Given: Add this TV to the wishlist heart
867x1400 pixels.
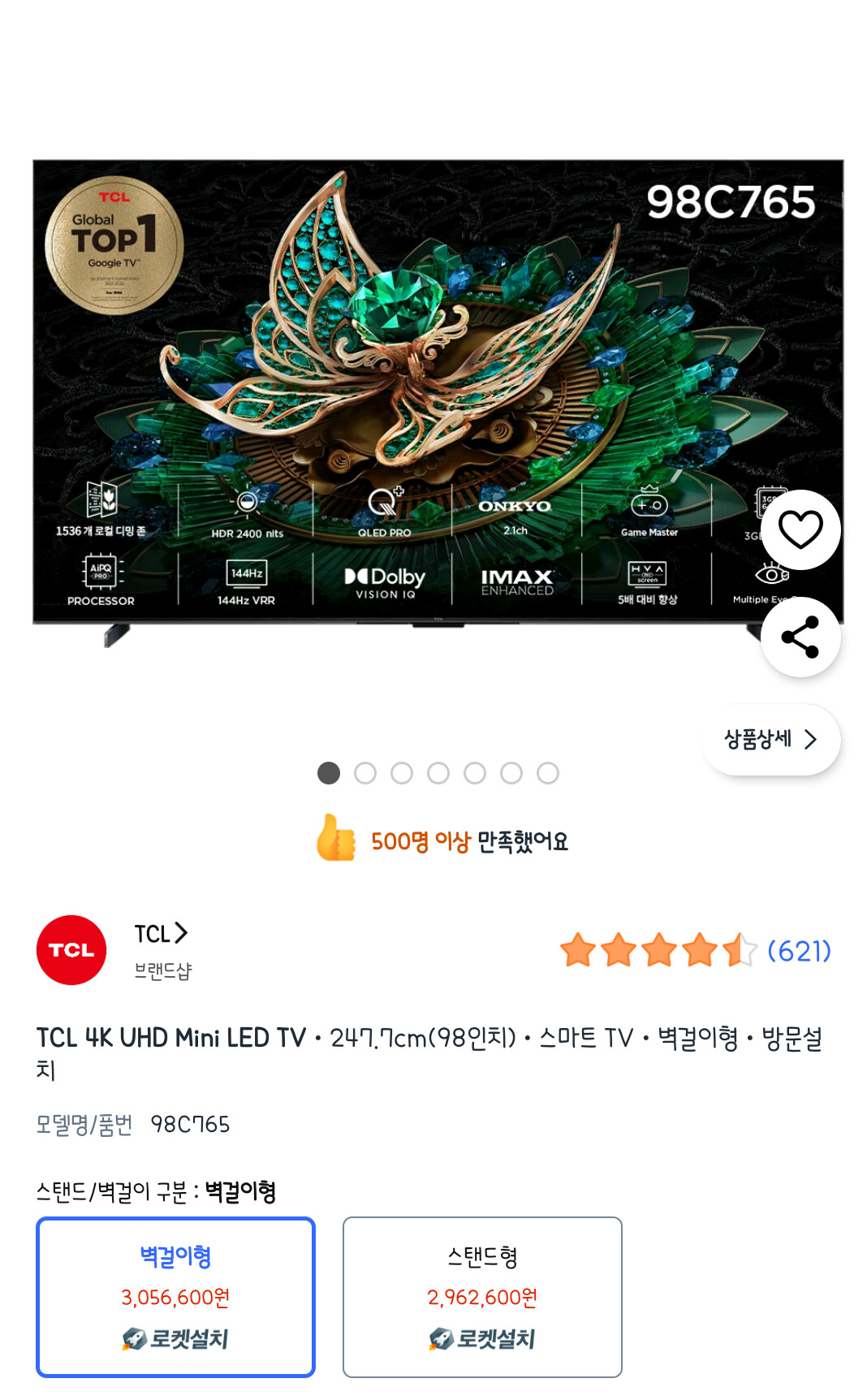Looking at the screenshot, I should point(800,530).
